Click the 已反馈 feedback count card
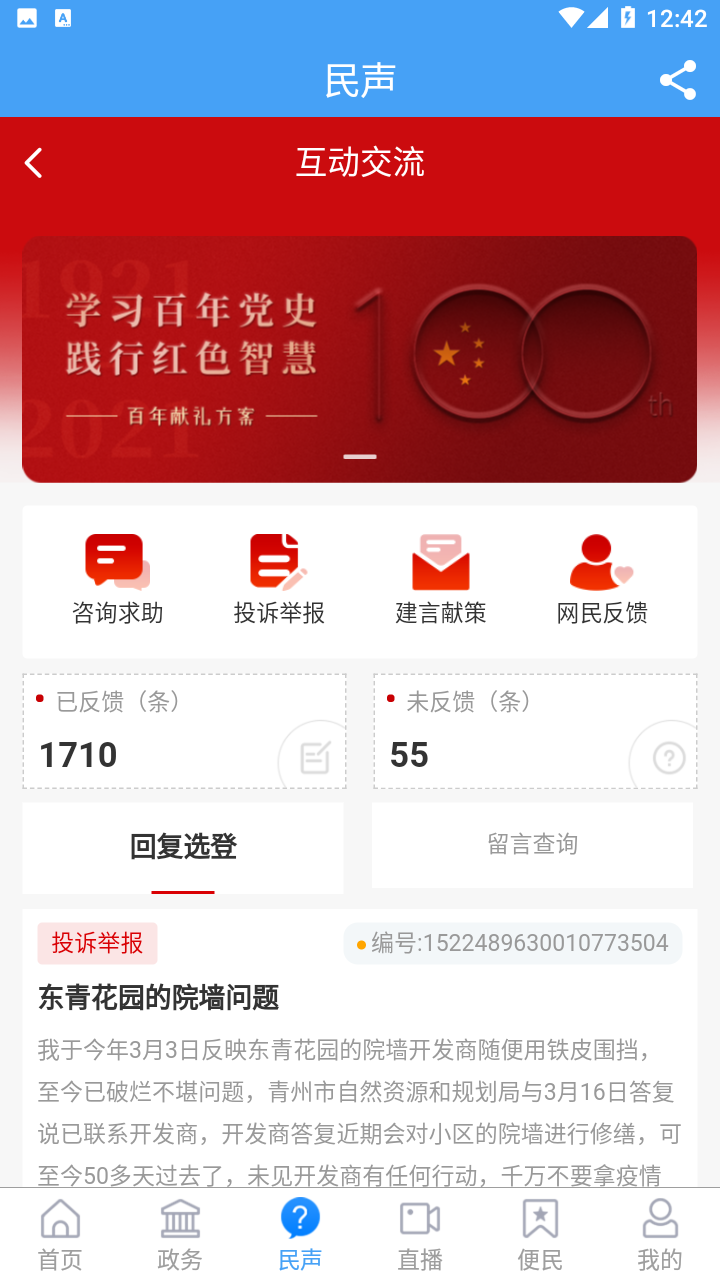This screenshot has width=720, height=1280. [184, 731]
